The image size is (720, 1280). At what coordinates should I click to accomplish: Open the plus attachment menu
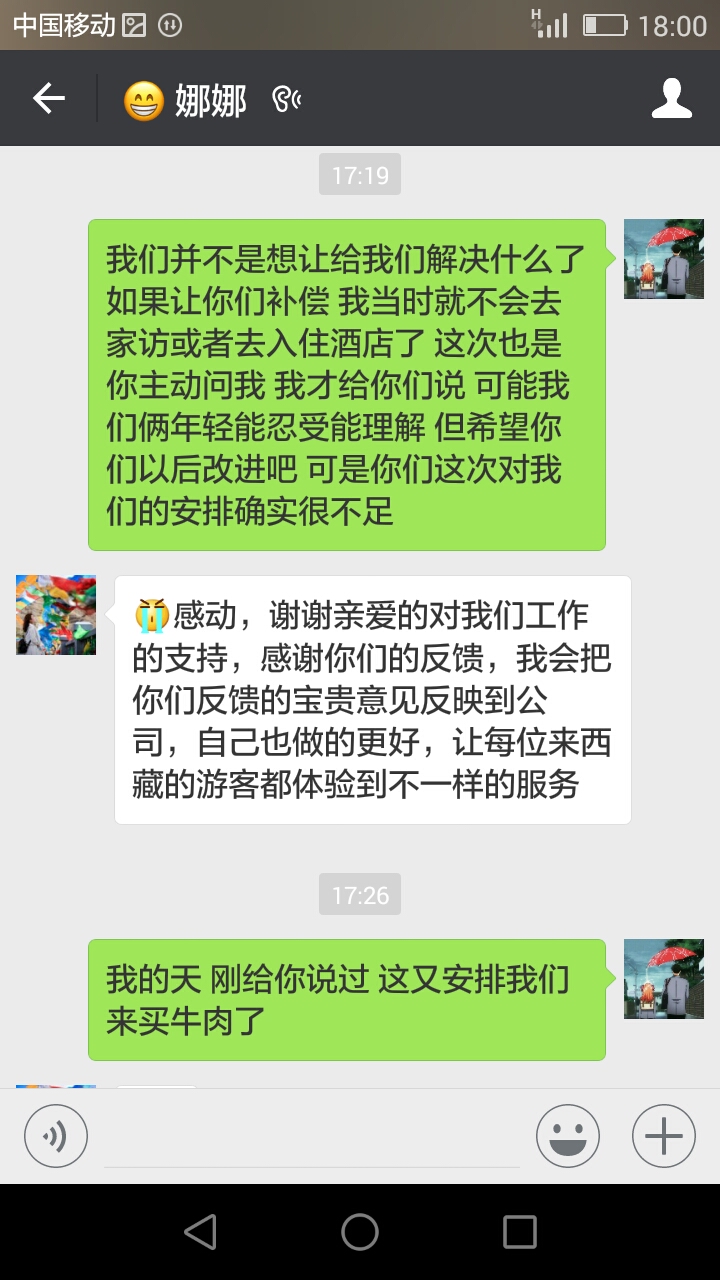coord(663,1136)
